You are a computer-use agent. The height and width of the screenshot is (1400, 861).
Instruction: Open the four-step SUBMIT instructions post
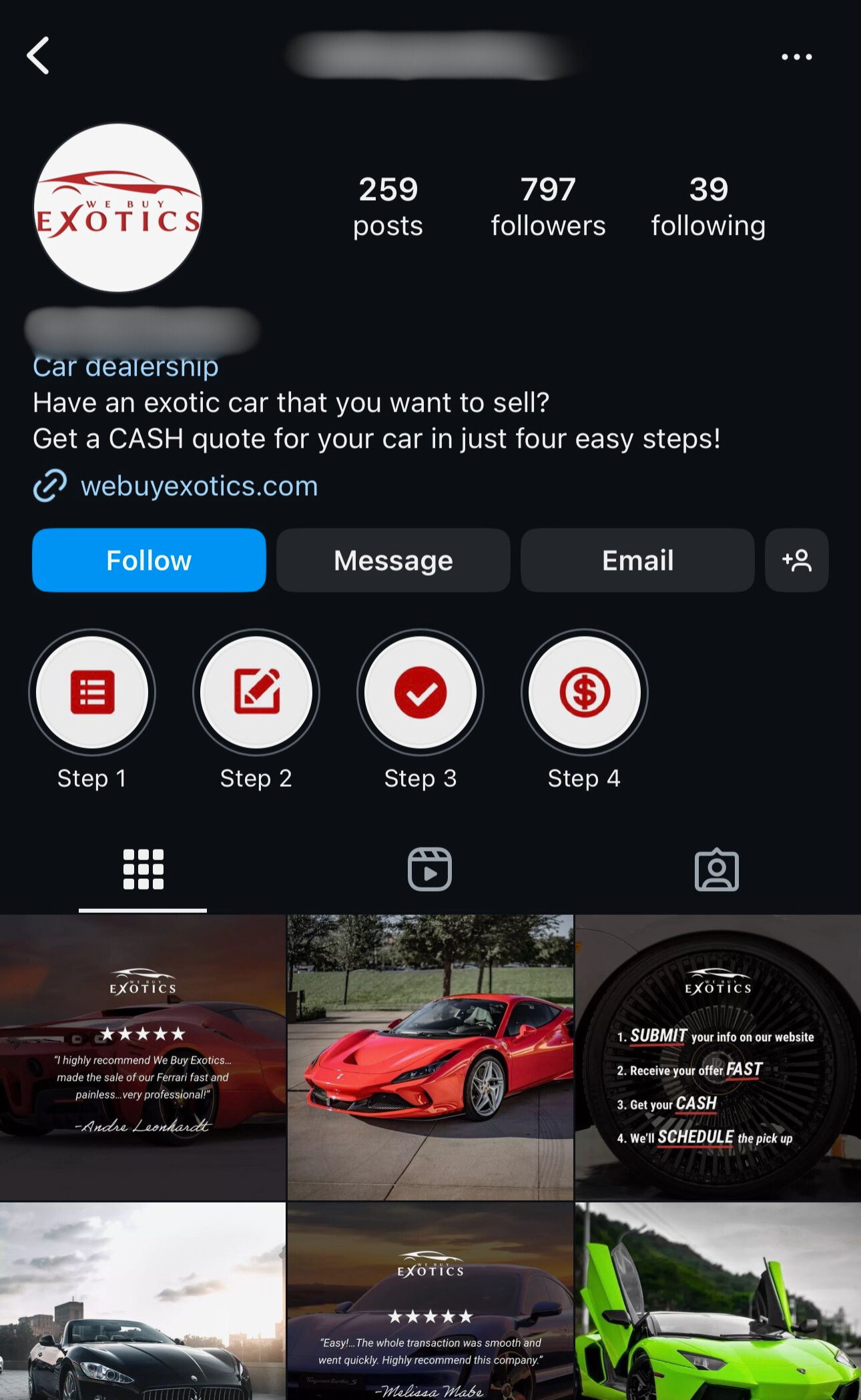click(718, 1057)
